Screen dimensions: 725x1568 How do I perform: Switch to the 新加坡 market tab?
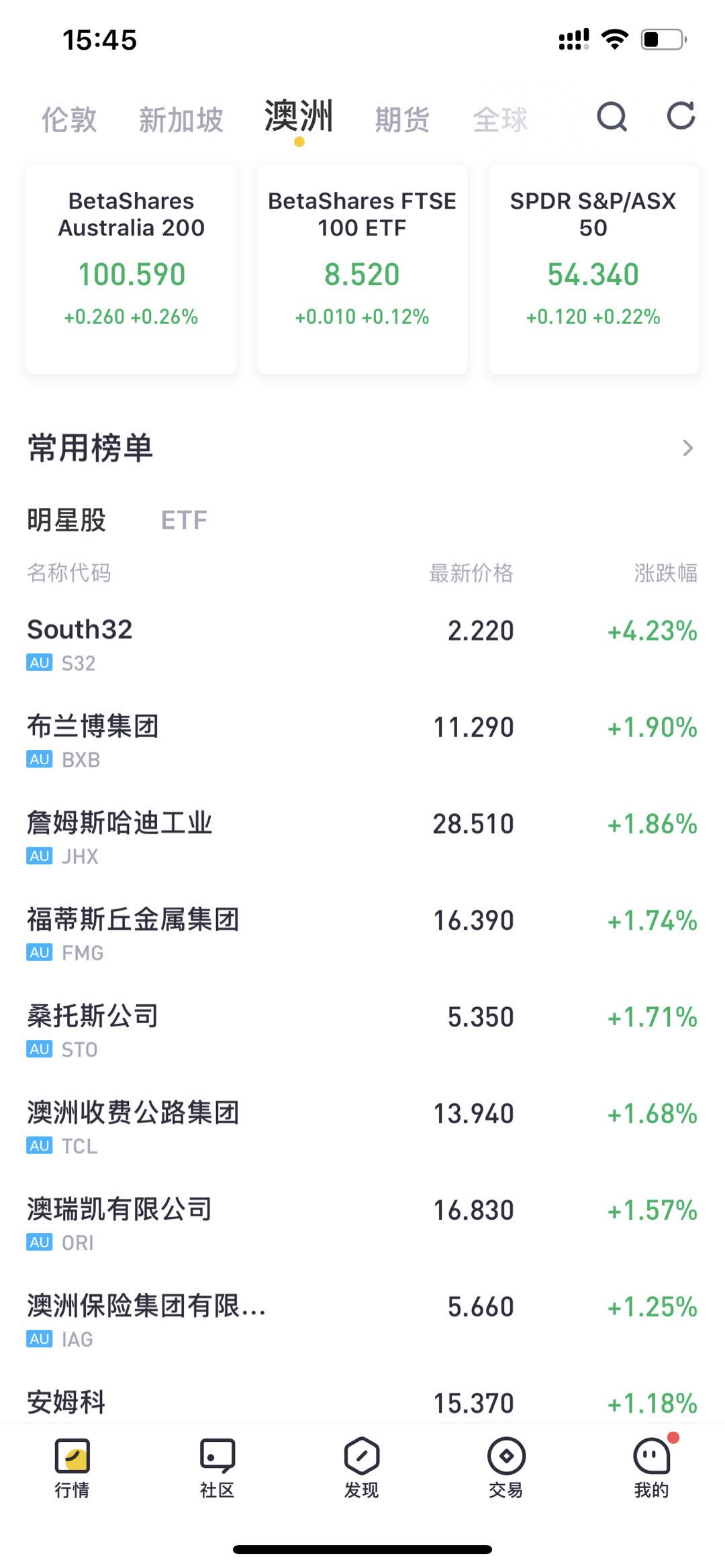[181, 120]
